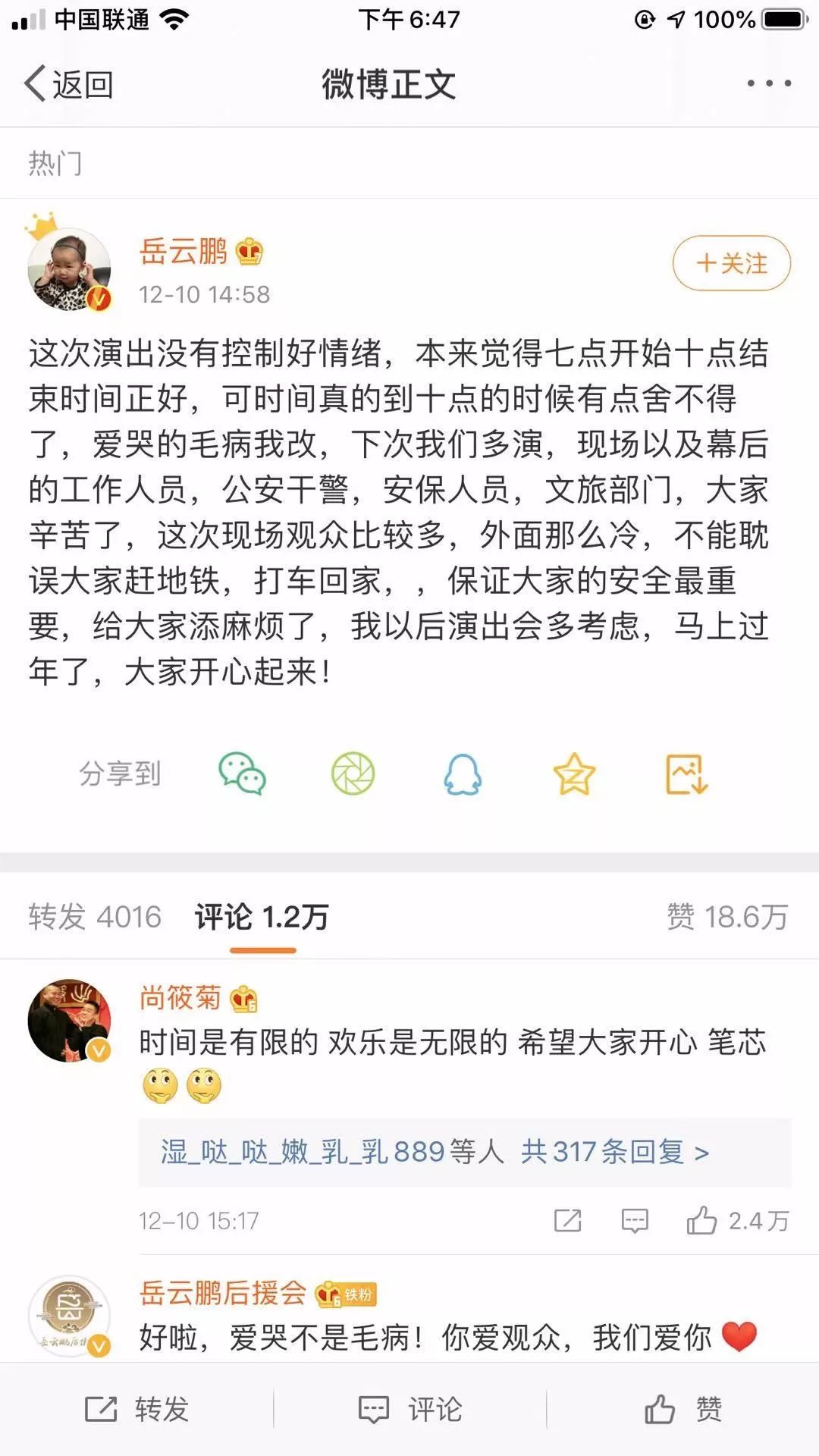Image resolution: width=819 pixels, height=1456 pixels.
Task: Tap 转发 in the bottom bar
Action: click(x=136, y=1410)
